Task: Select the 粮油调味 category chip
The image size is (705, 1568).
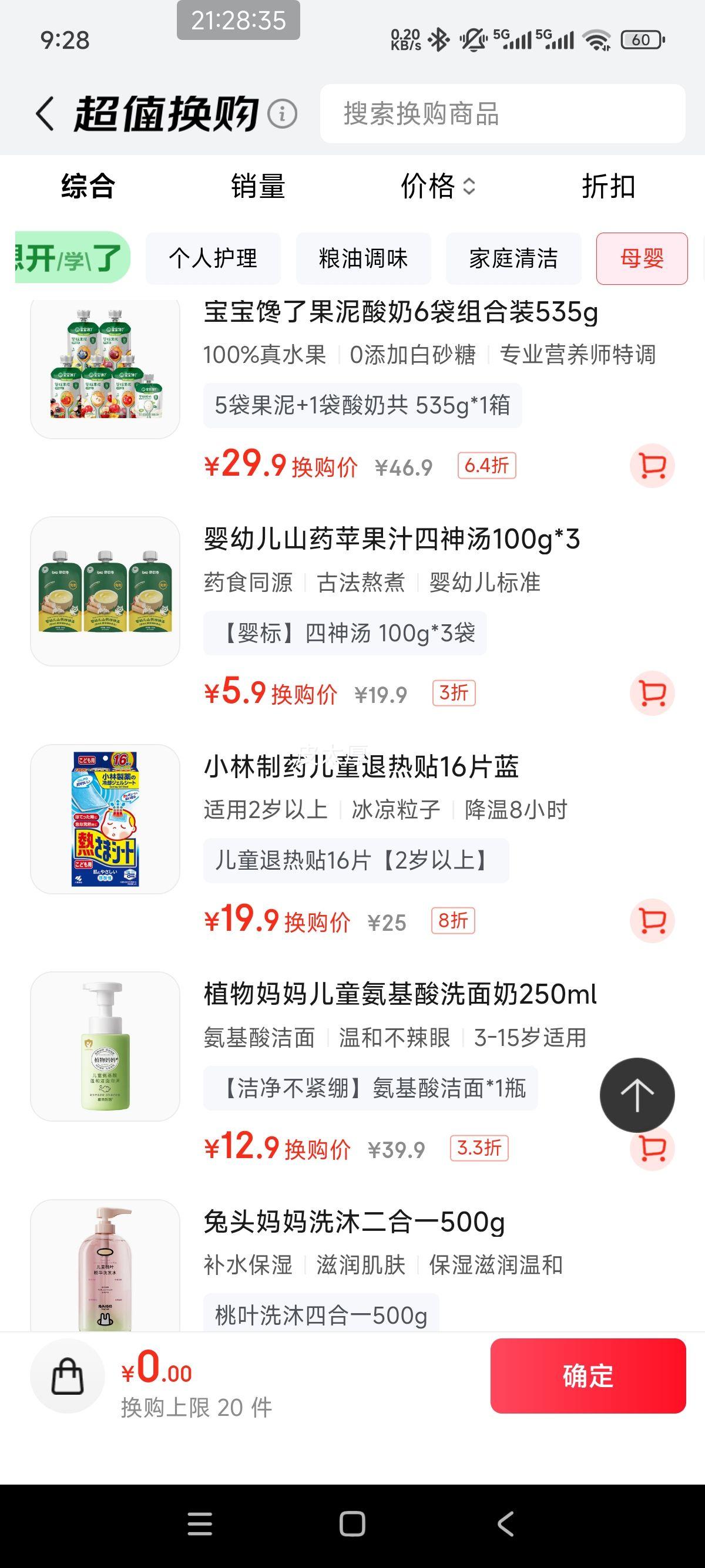Action: 364,258
